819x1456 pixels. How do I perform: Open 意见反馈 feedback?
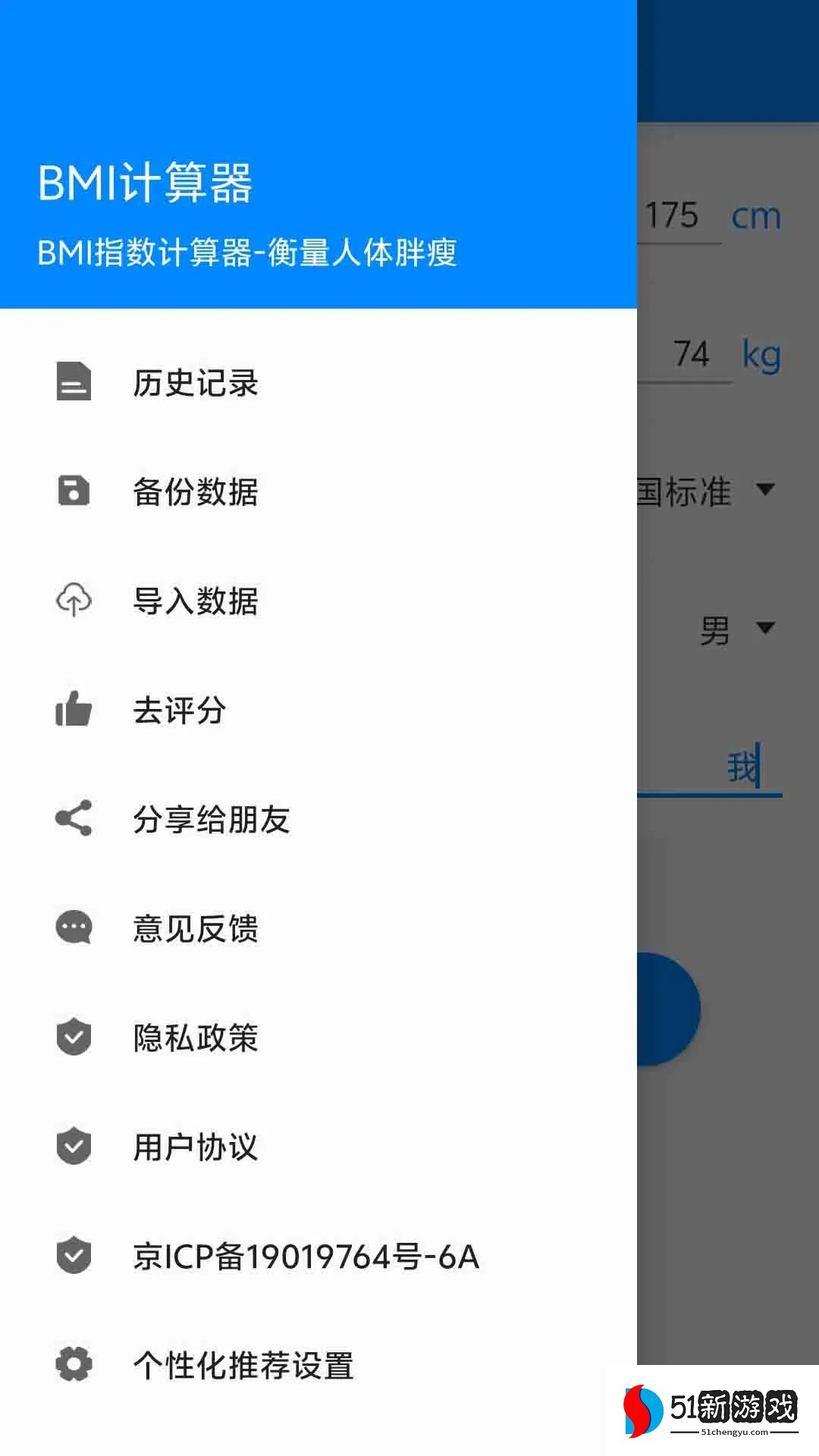click(196, 929)
